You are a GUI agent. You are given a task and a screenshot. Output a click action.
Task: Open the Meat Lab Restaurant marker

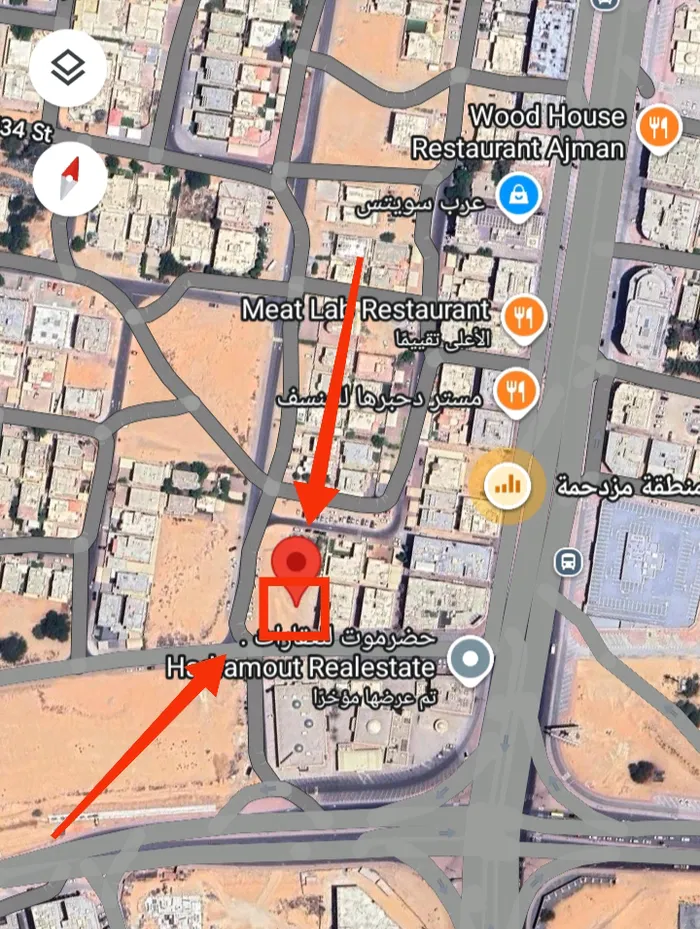(521, 316)
